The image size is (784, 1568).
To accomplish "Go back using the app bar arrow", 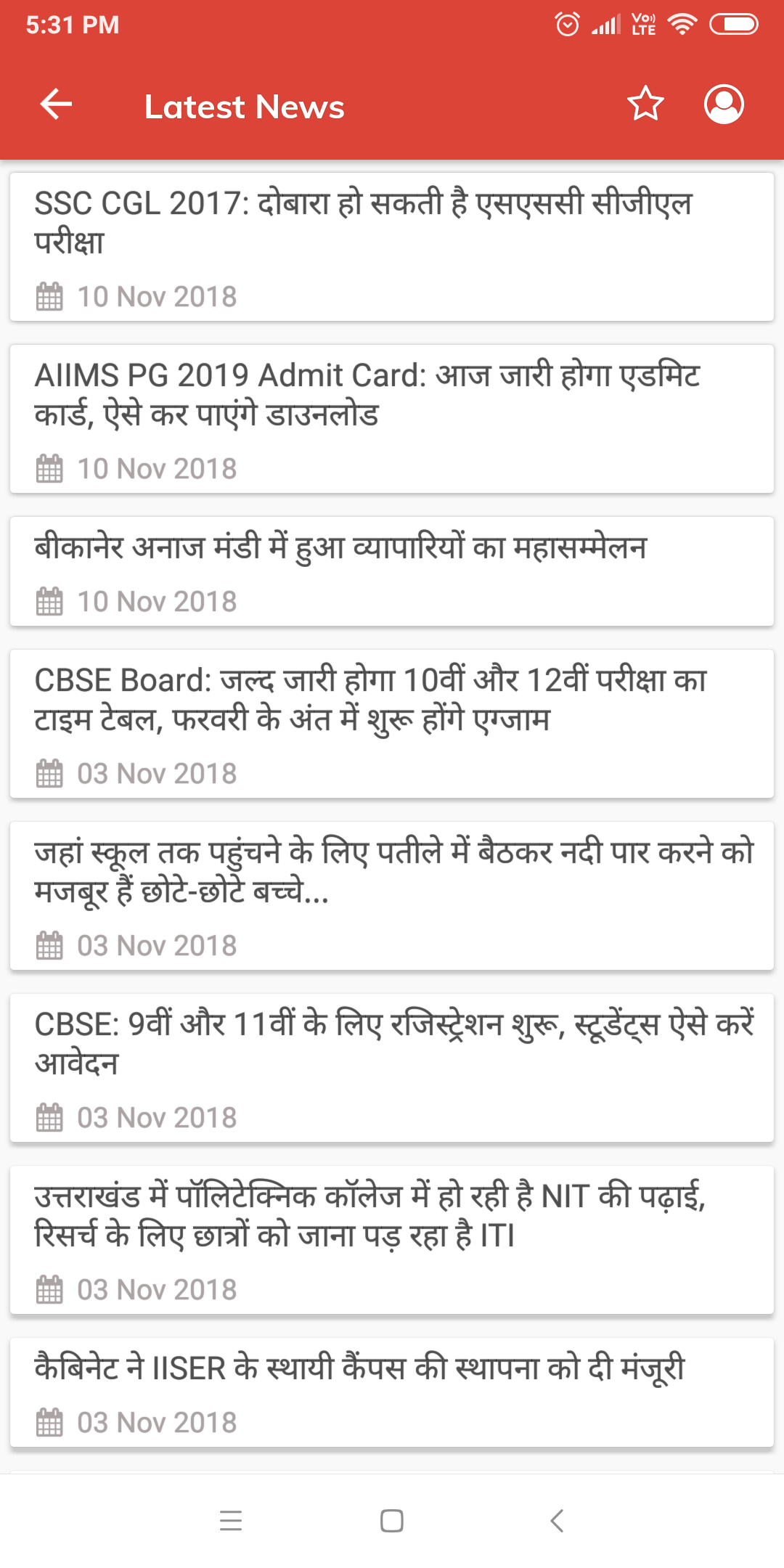I will [x=56, y=105].
